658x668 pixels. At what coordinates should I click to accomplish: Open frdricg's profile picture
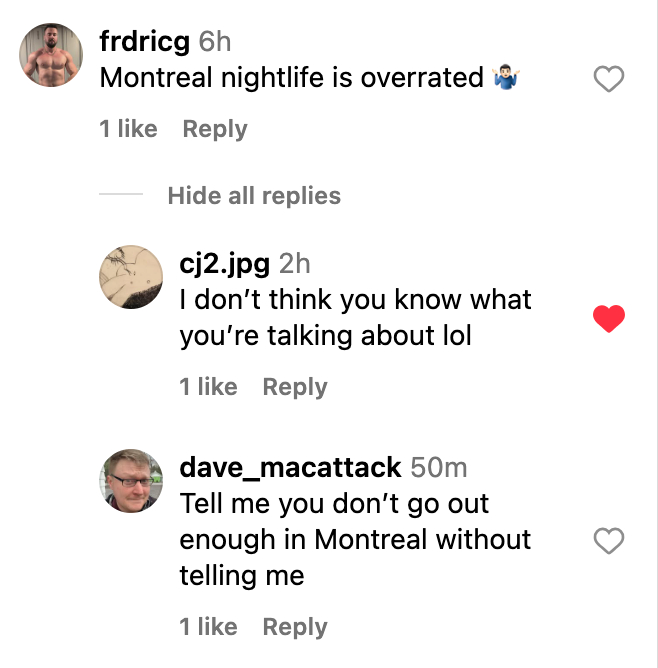[51, 55]
